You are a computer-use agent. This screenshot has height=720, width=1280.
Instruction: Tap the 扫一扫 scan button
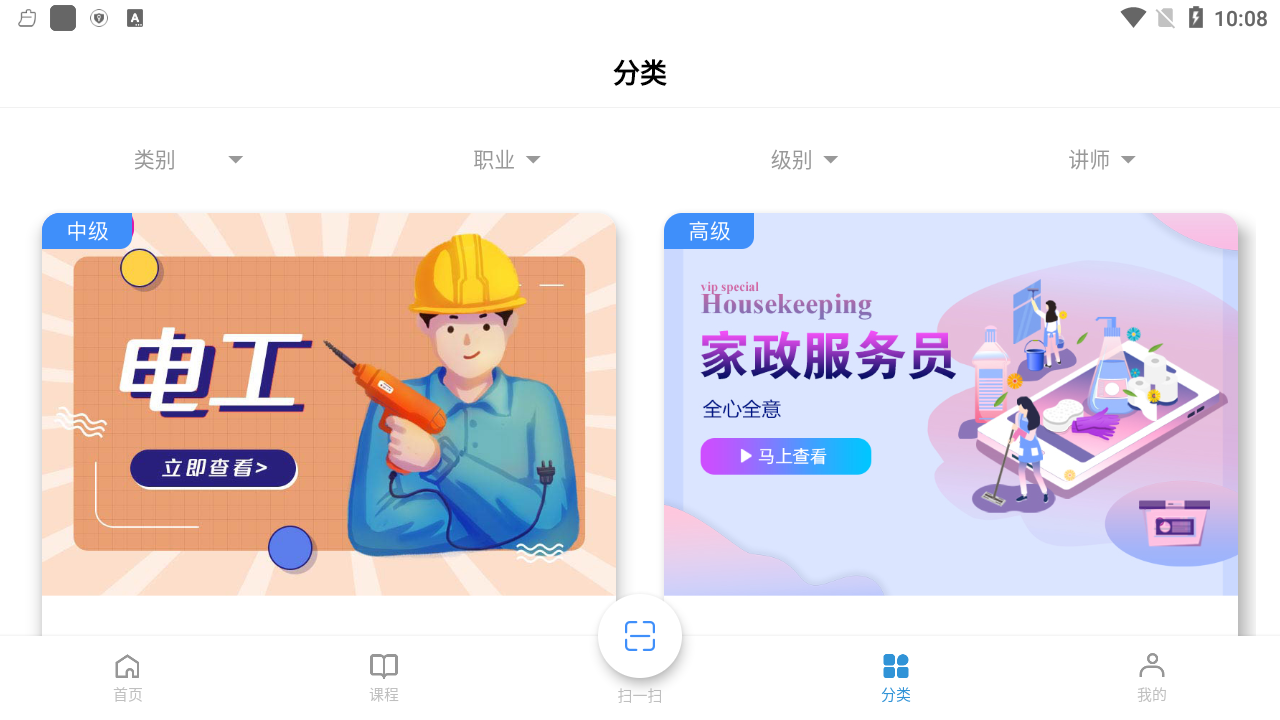[640, 638]
